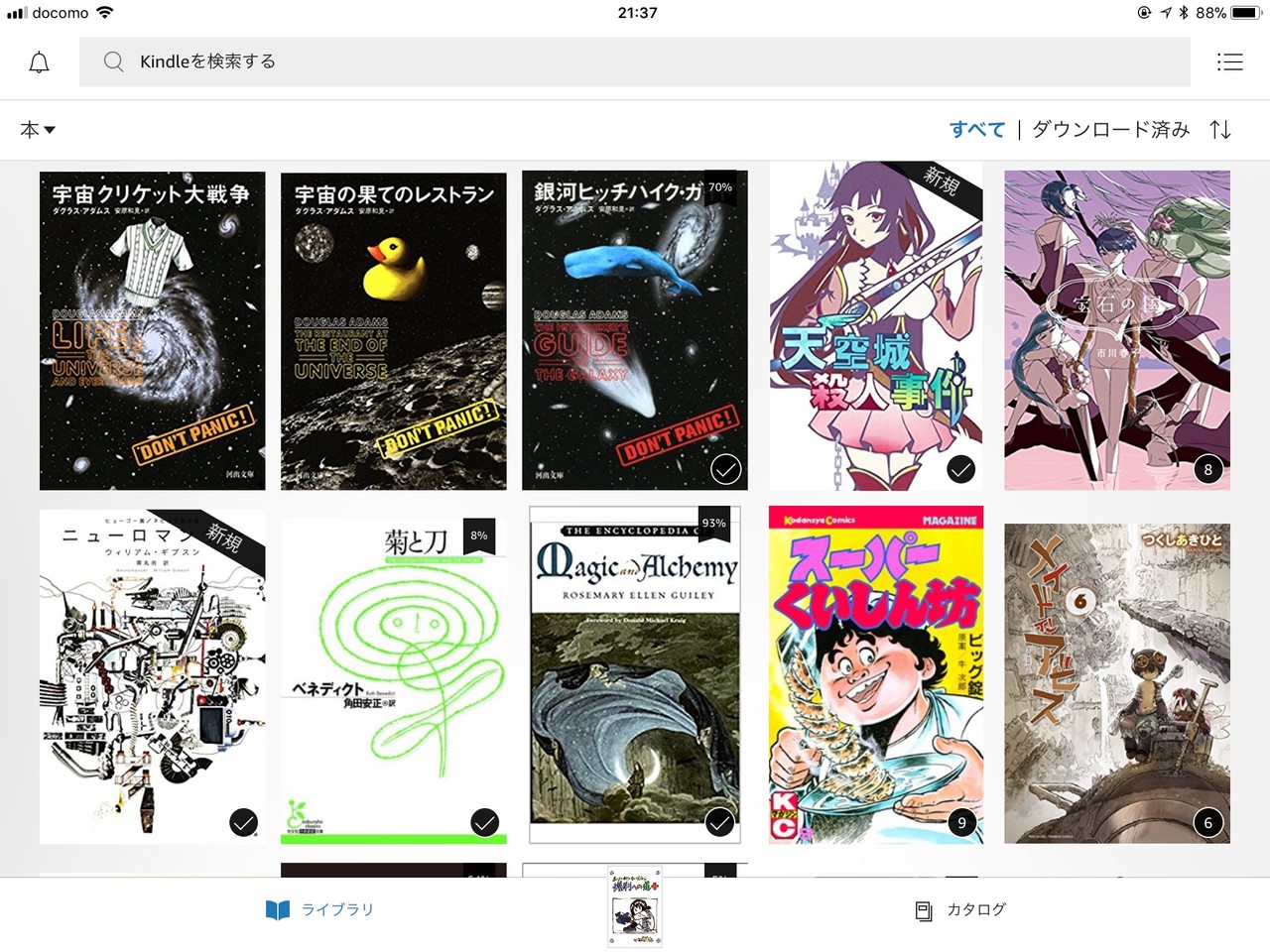Expand the 本 dropdown filter
The width and height of the screenshot is (1270, 952).
click(38, 129)
